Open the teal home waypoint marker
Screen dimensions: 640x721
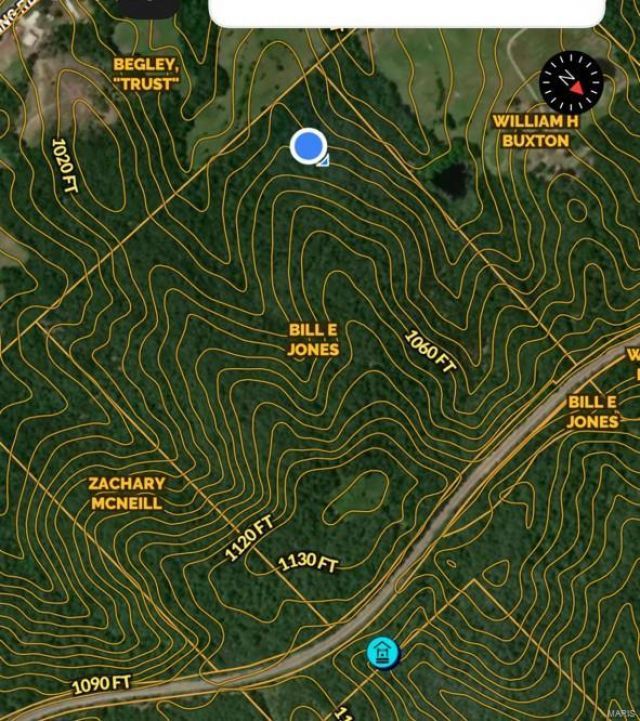[x=382, y=654]
